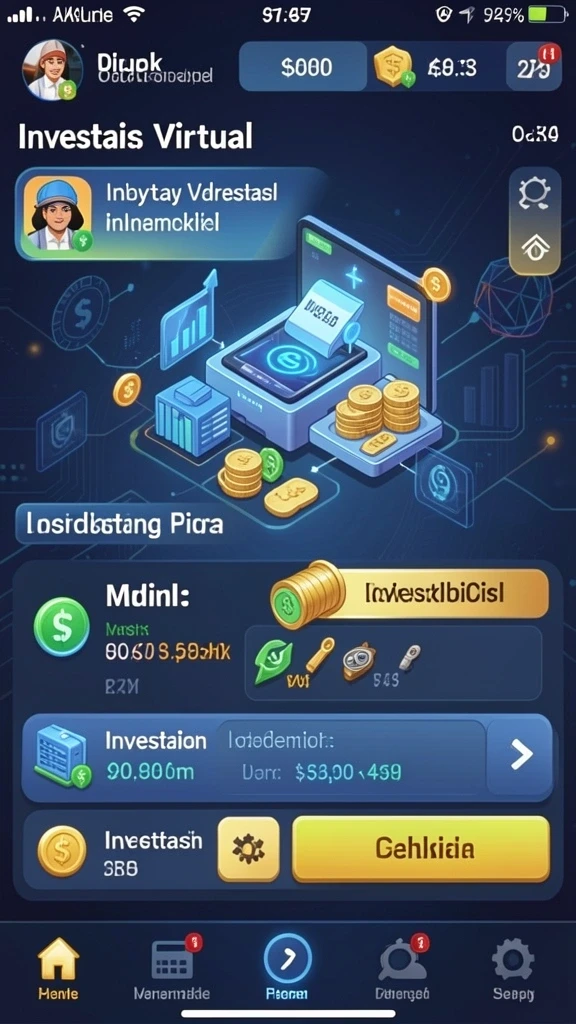Open the player avatar at the top left
The width and height of the screenshot is (576, 1024).
pyautogui.click(x=52, y=69)
